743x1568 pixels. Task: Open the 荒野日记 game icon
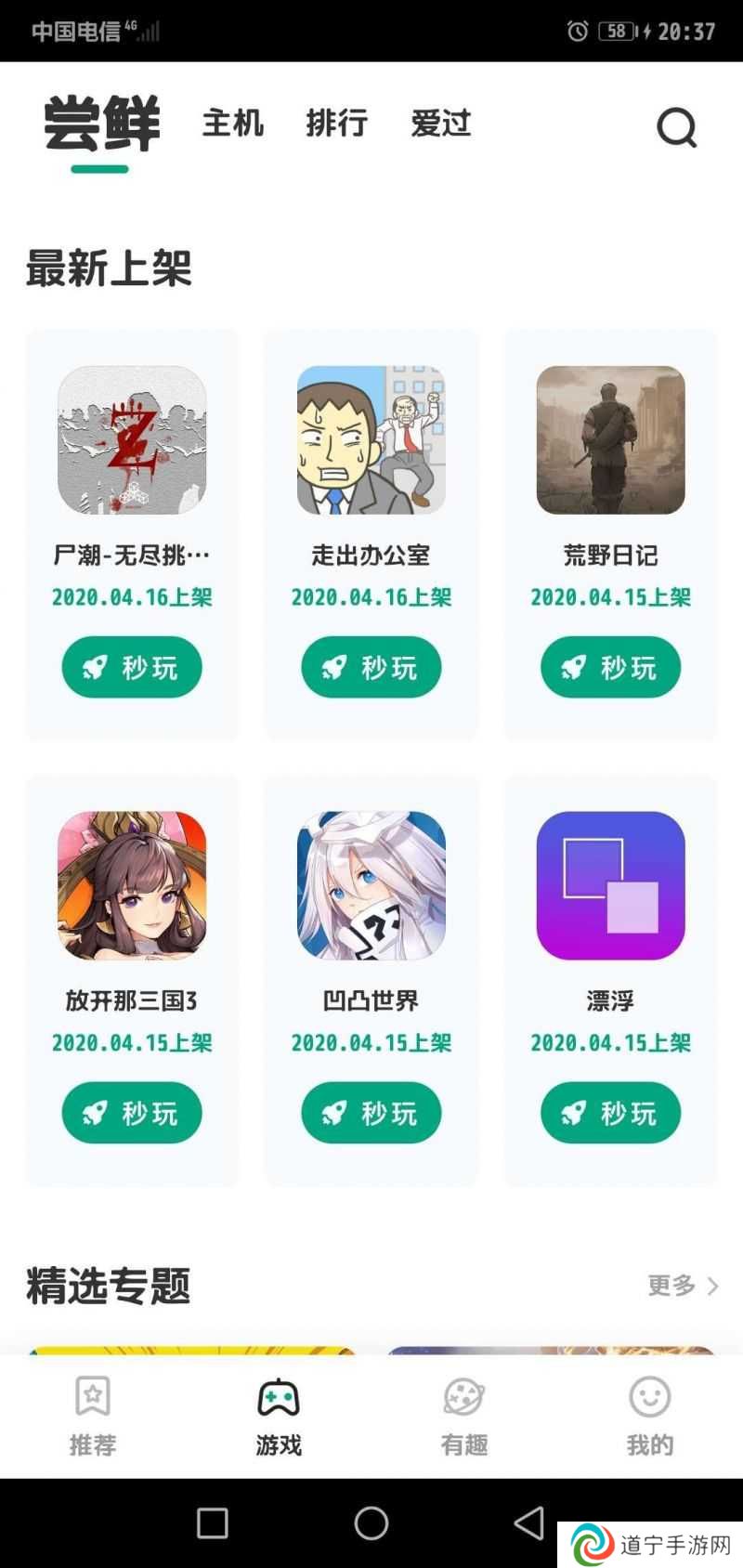(x=610, y=440)
